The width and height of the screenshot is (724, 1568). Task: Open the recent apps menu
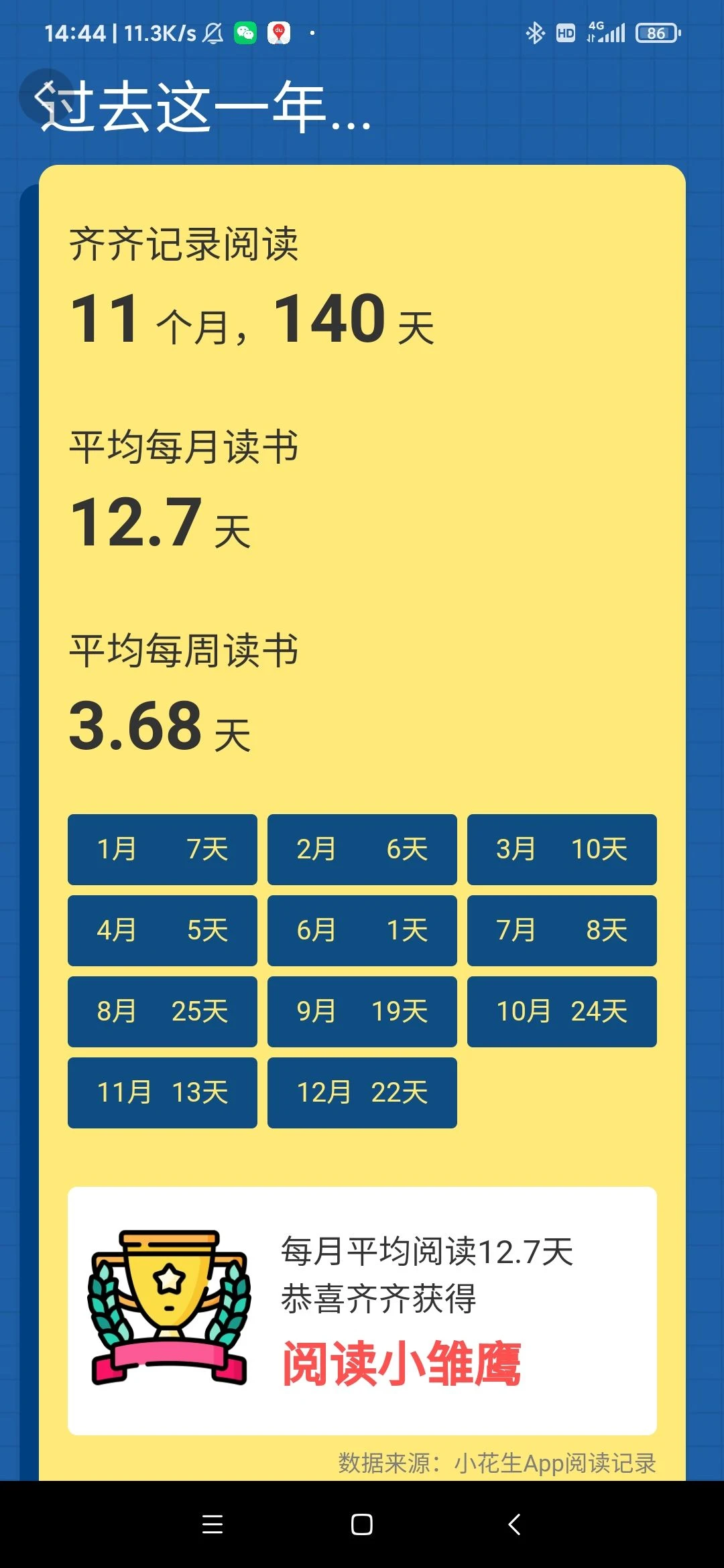[x=213, y=1524]
